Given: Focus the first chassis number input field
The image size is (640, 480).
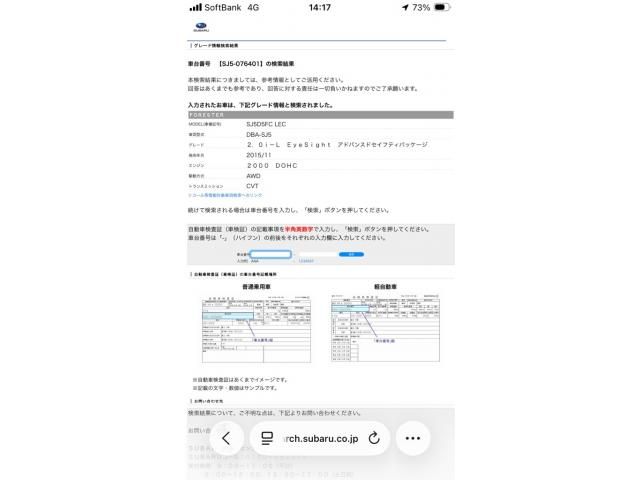Looking at the screenshot, I should pos(270,254).
